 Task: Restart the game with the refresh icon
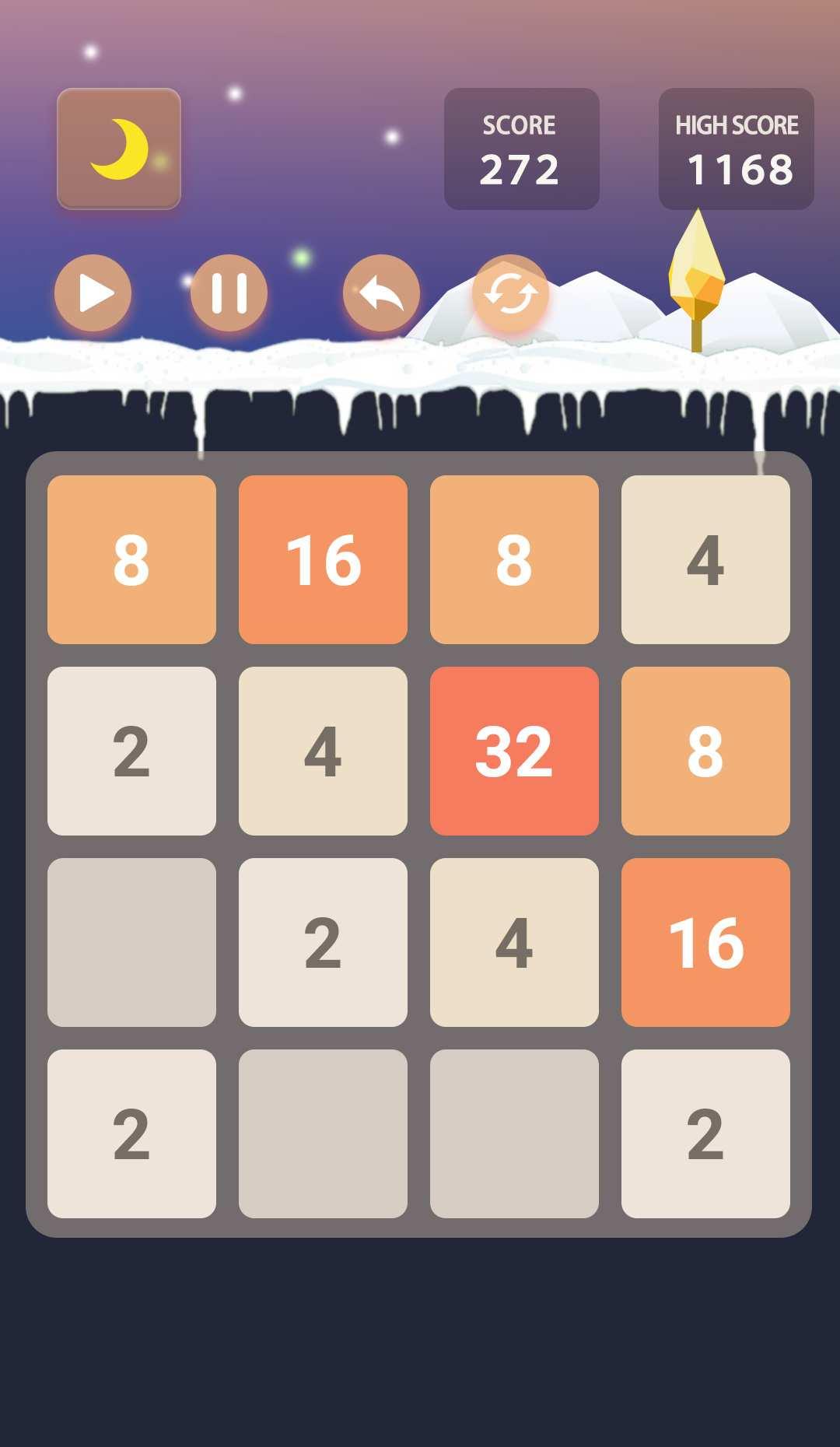(x=510, y=294)
